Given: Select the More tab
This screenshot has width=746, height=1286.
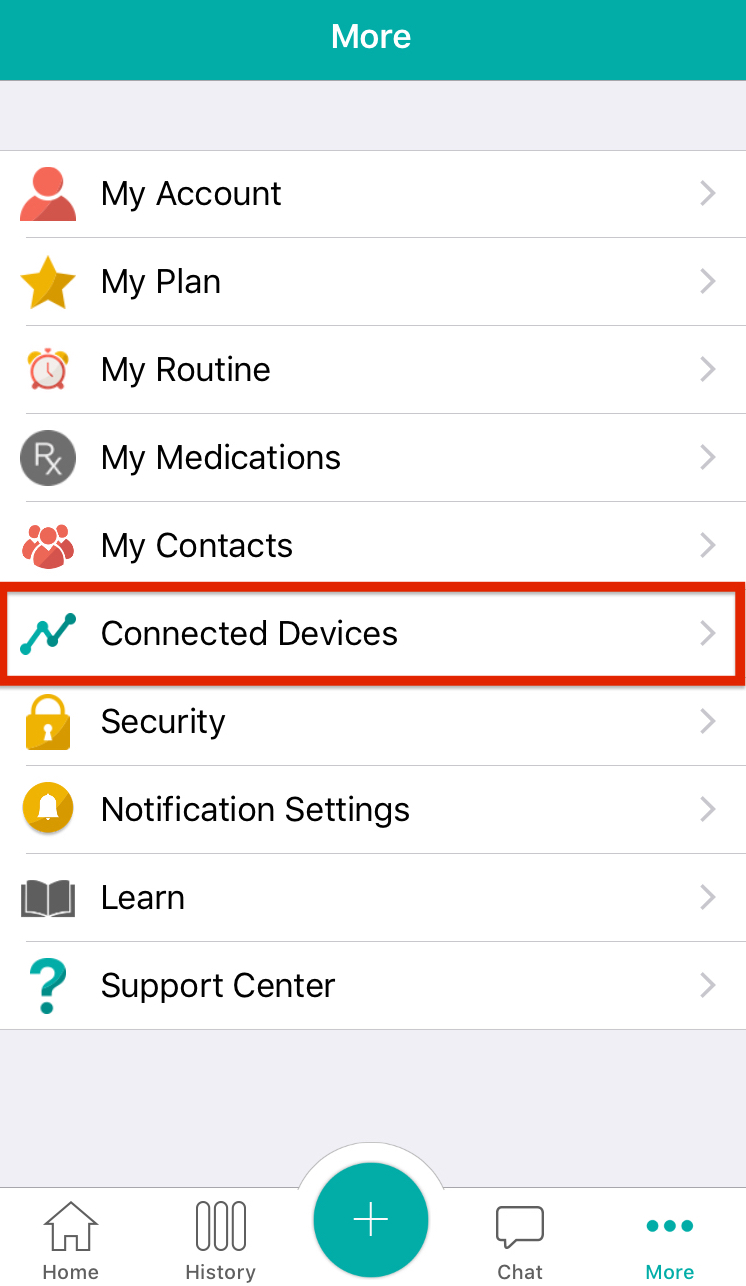Looking at the screenshot, I should point(670,1240).
